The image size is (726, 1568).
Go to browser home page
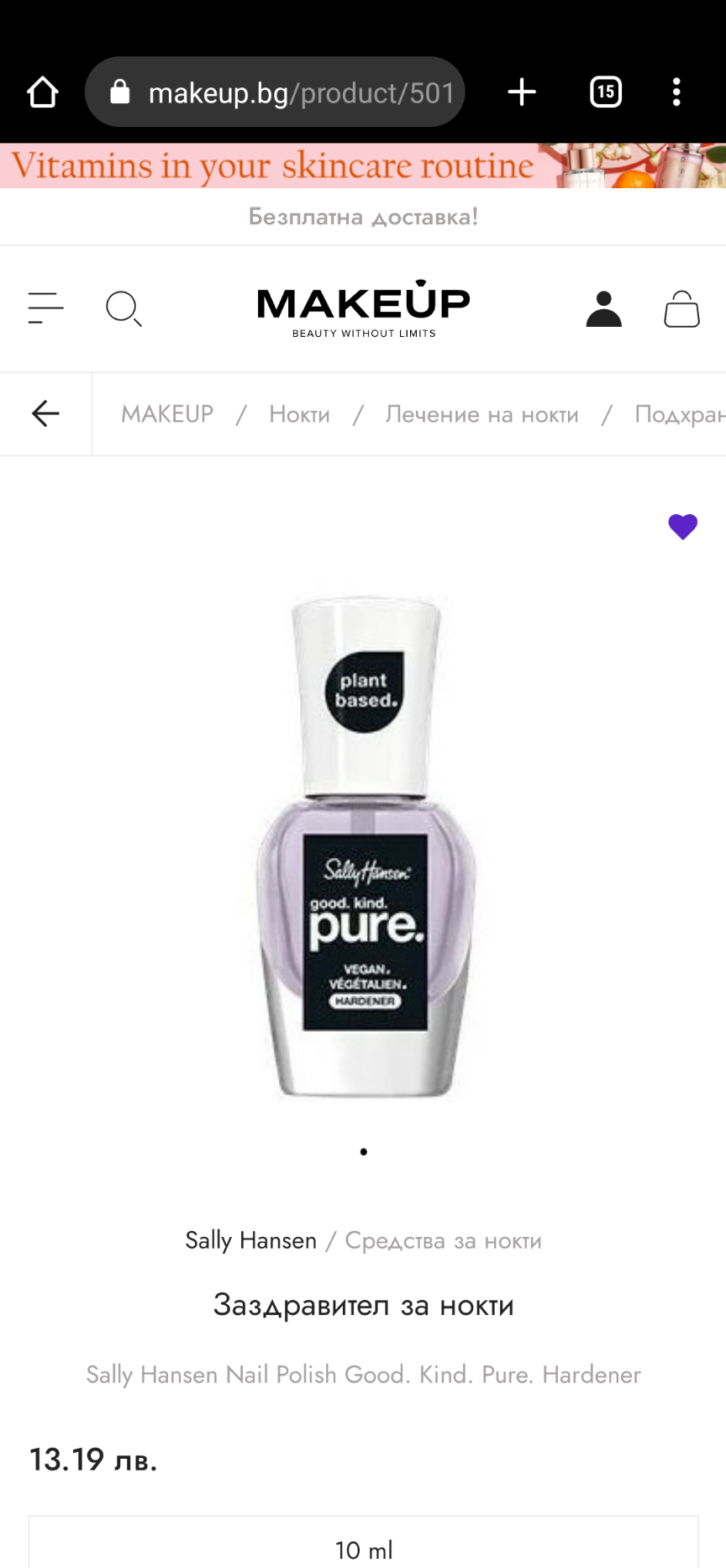pos(43,92)
